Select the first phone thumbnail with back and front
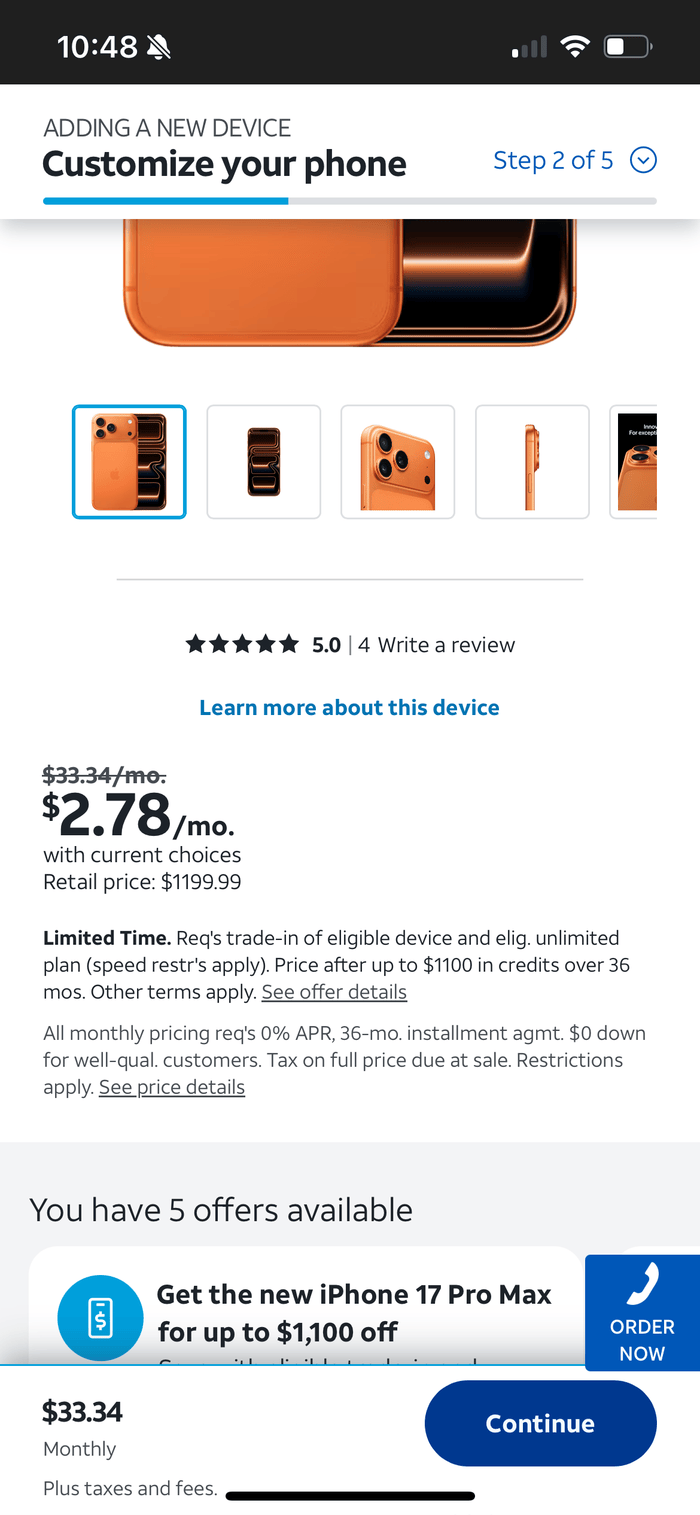The image size is (700, 1515). pyautogui.click(x=129, y=462)
